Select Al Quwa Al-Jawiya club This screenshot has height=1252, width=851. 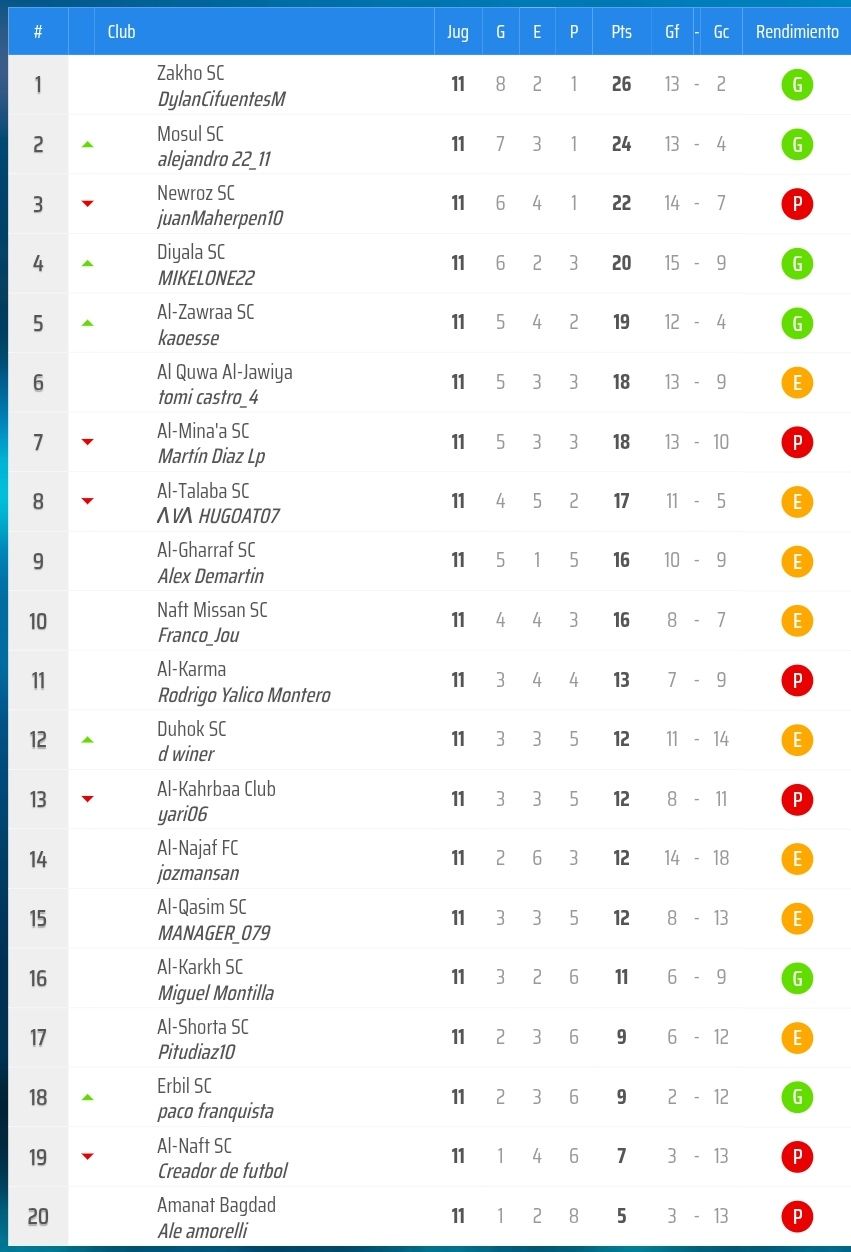click(x=224, y=372)
